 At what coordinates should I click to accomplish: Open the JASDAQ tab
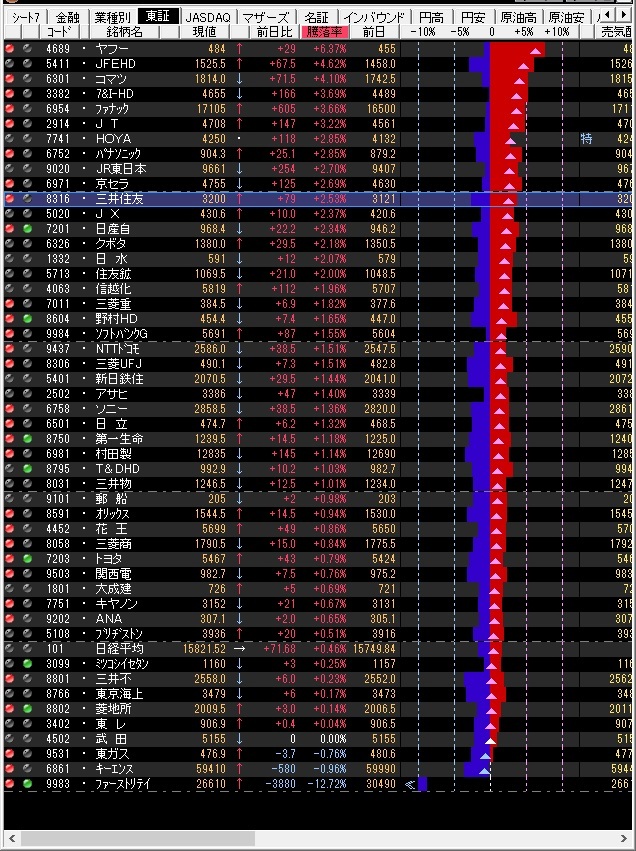coord(207,18)
